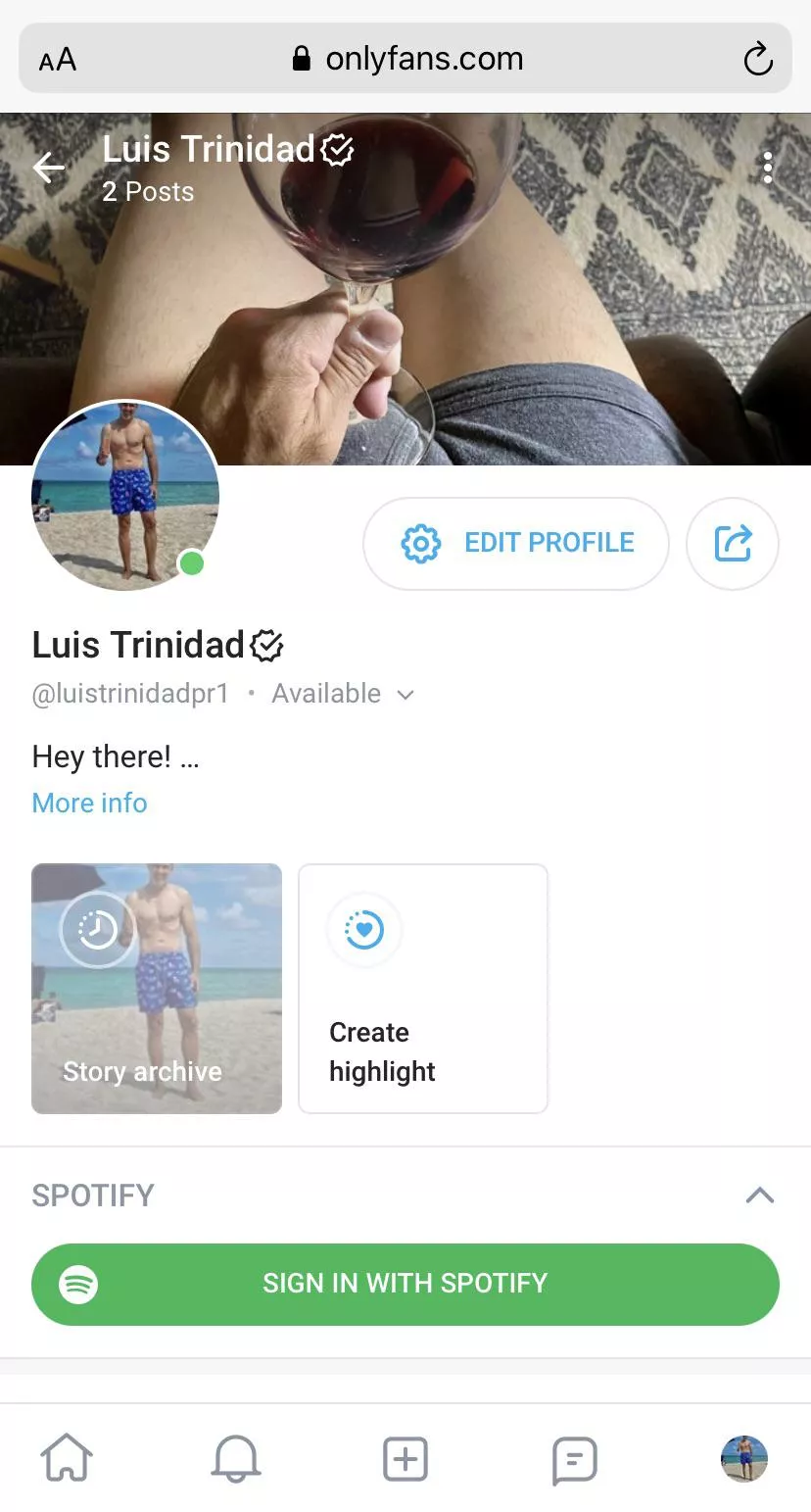The width and height of the screenshot is (811, 1512).
Task: Open the three-dot profile options menu
Action: [768, 167]
